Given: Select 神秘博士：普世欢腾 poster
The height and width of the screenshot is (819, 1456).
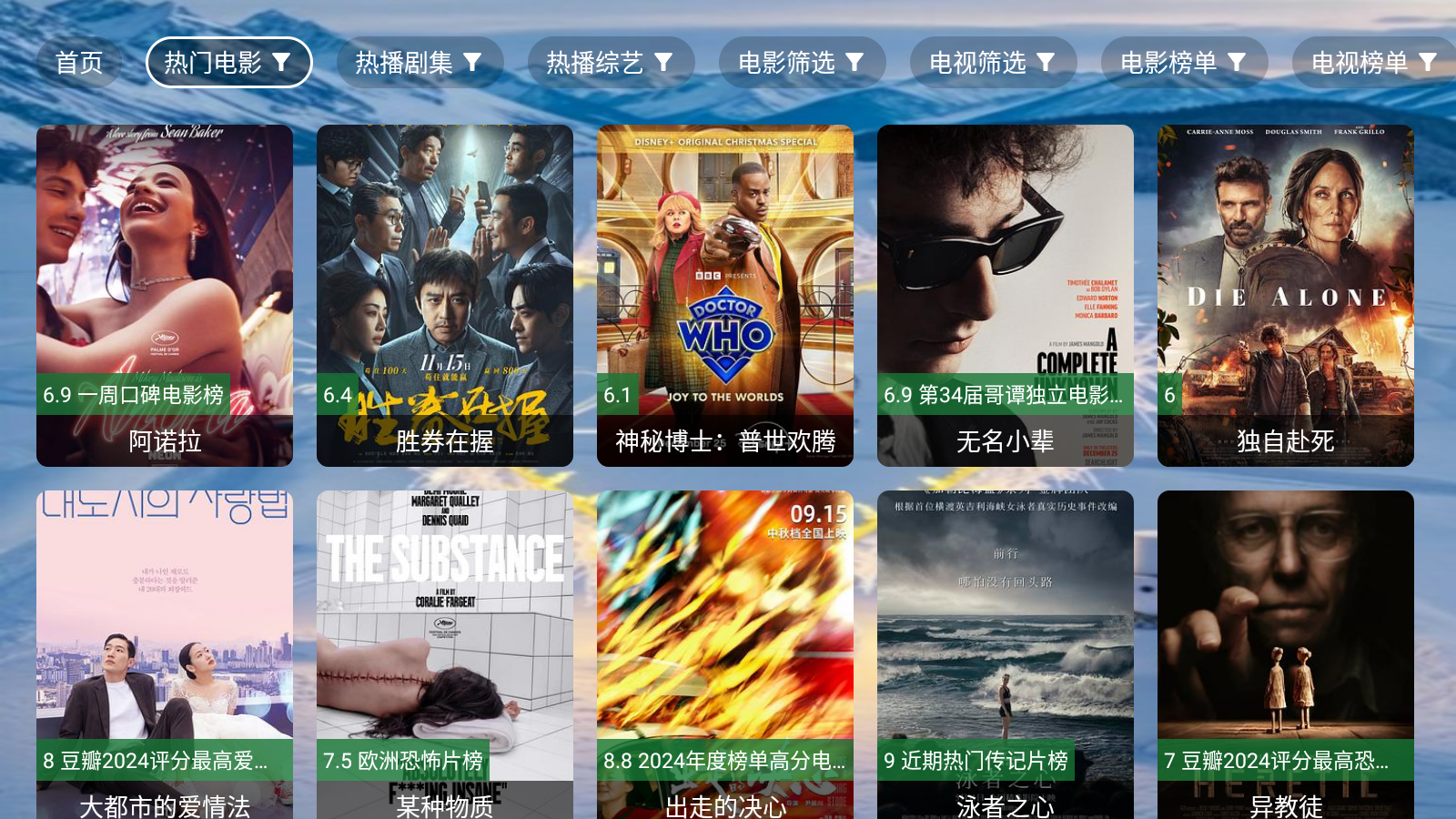Looking at the screenshot, I should pos(725,295).
